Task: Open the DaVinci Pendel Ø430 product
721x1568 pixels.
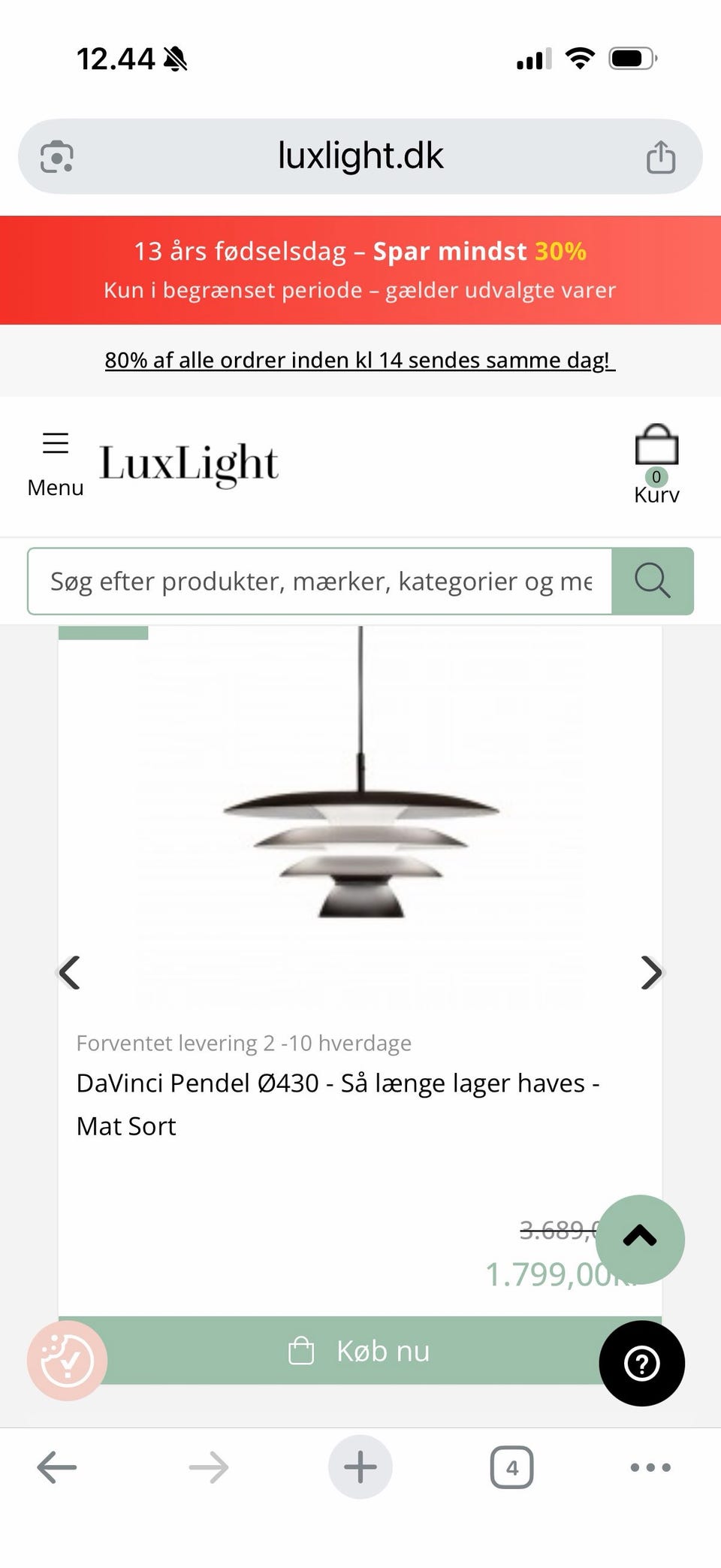Action: click(337, 1104)
